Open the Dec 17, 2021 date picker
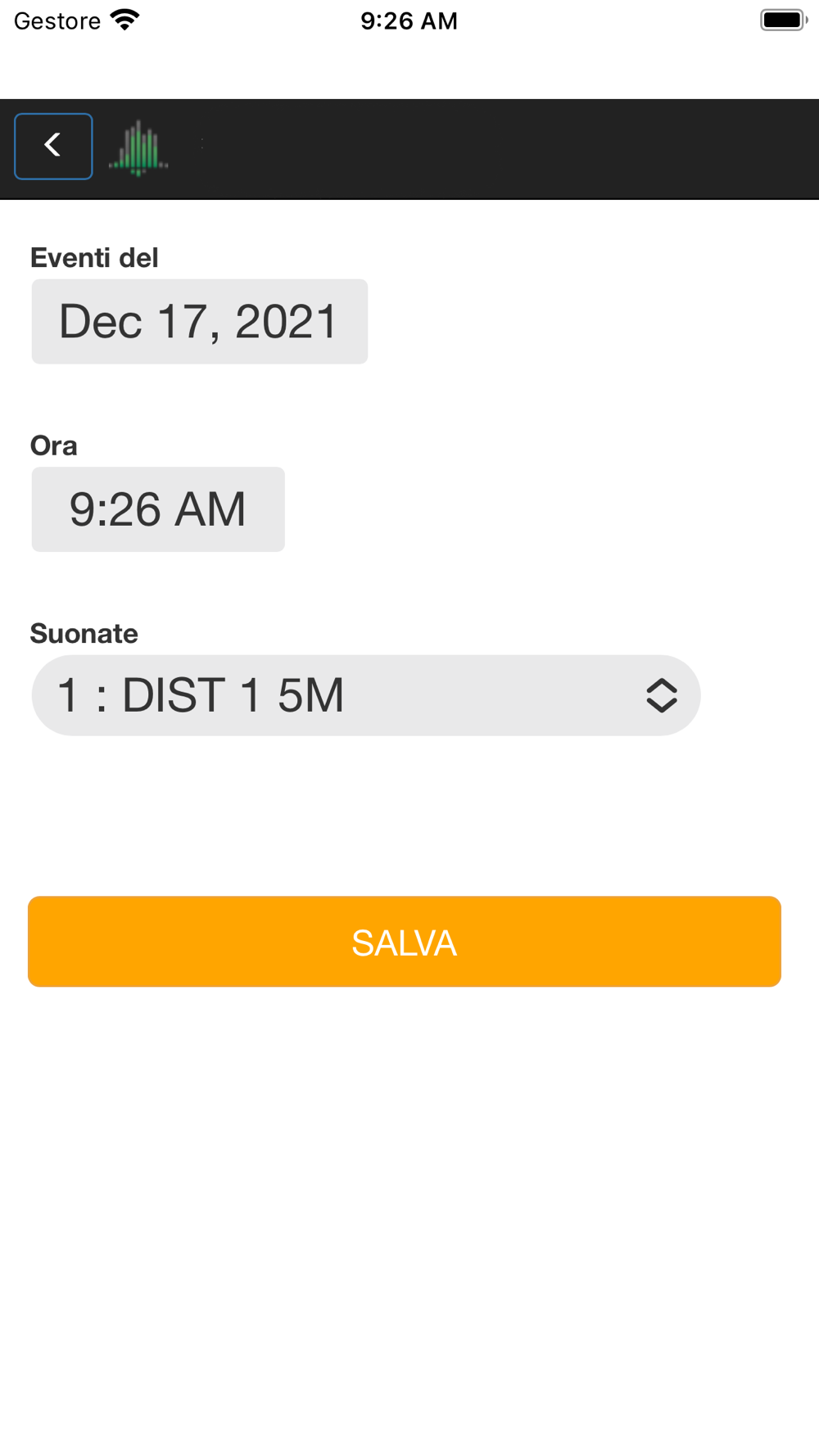 pyautogui.click(x=200, y=321)
